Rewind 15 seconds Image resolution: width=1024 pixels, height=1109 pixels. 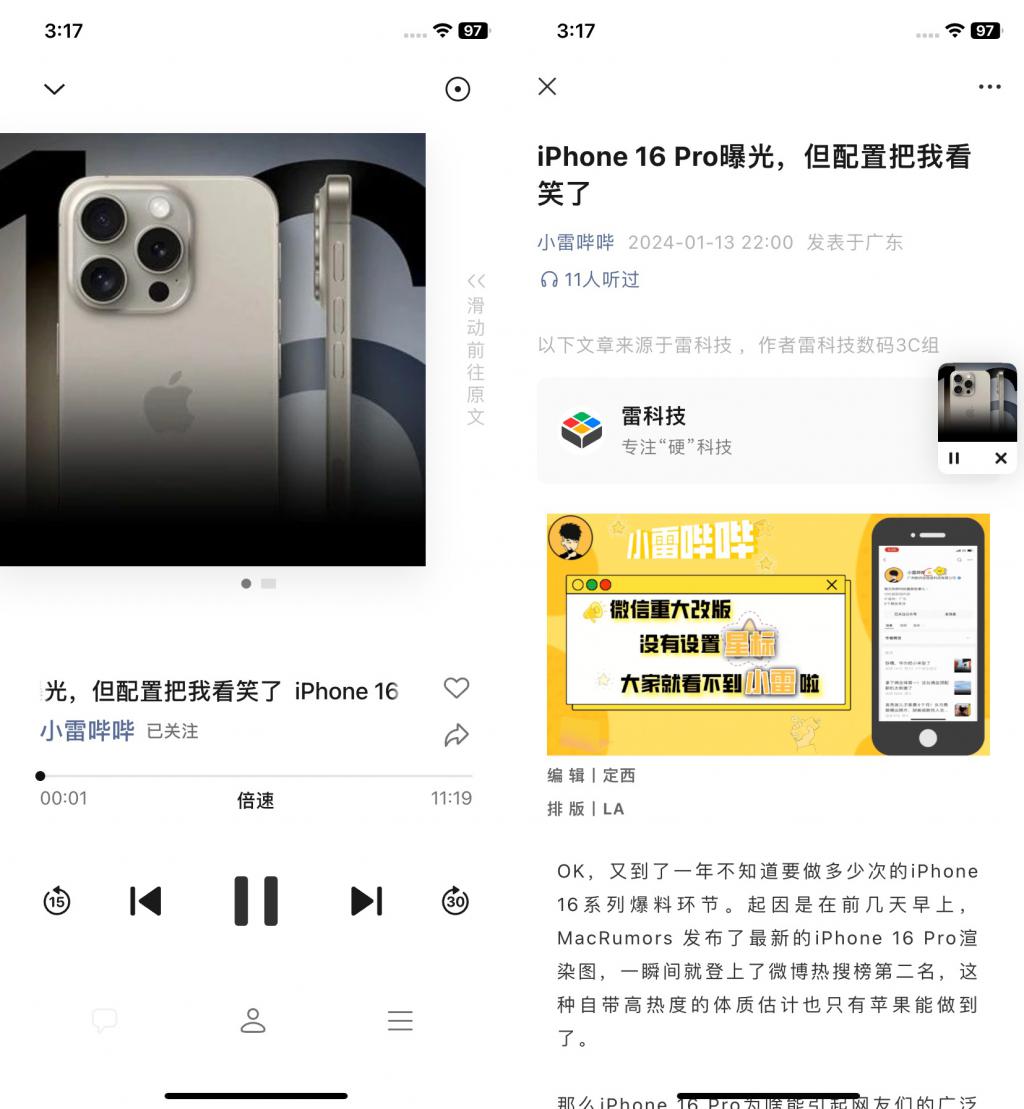57,901
